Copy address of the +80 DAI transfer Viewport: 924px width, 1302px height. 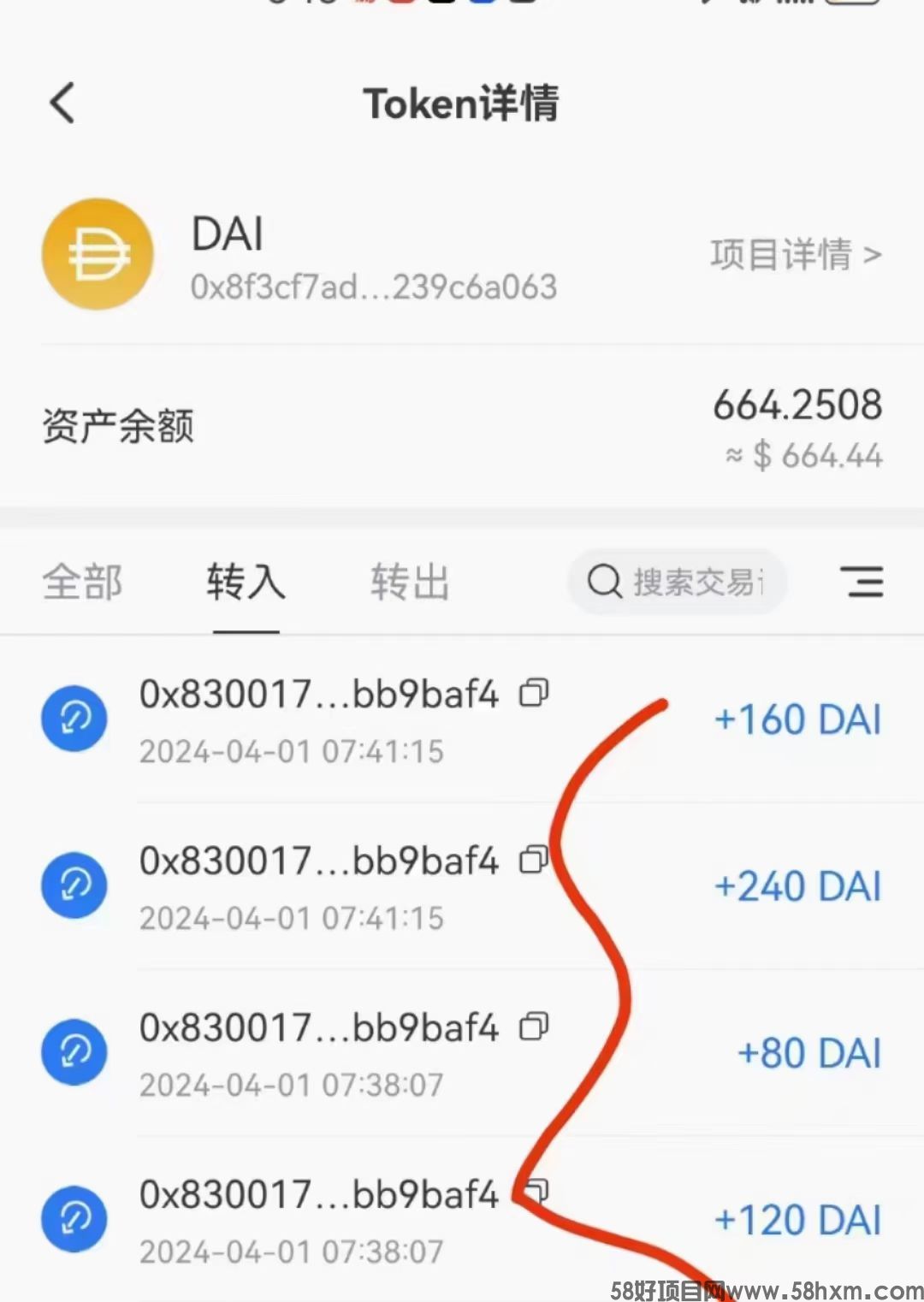tap(534, 1026)
